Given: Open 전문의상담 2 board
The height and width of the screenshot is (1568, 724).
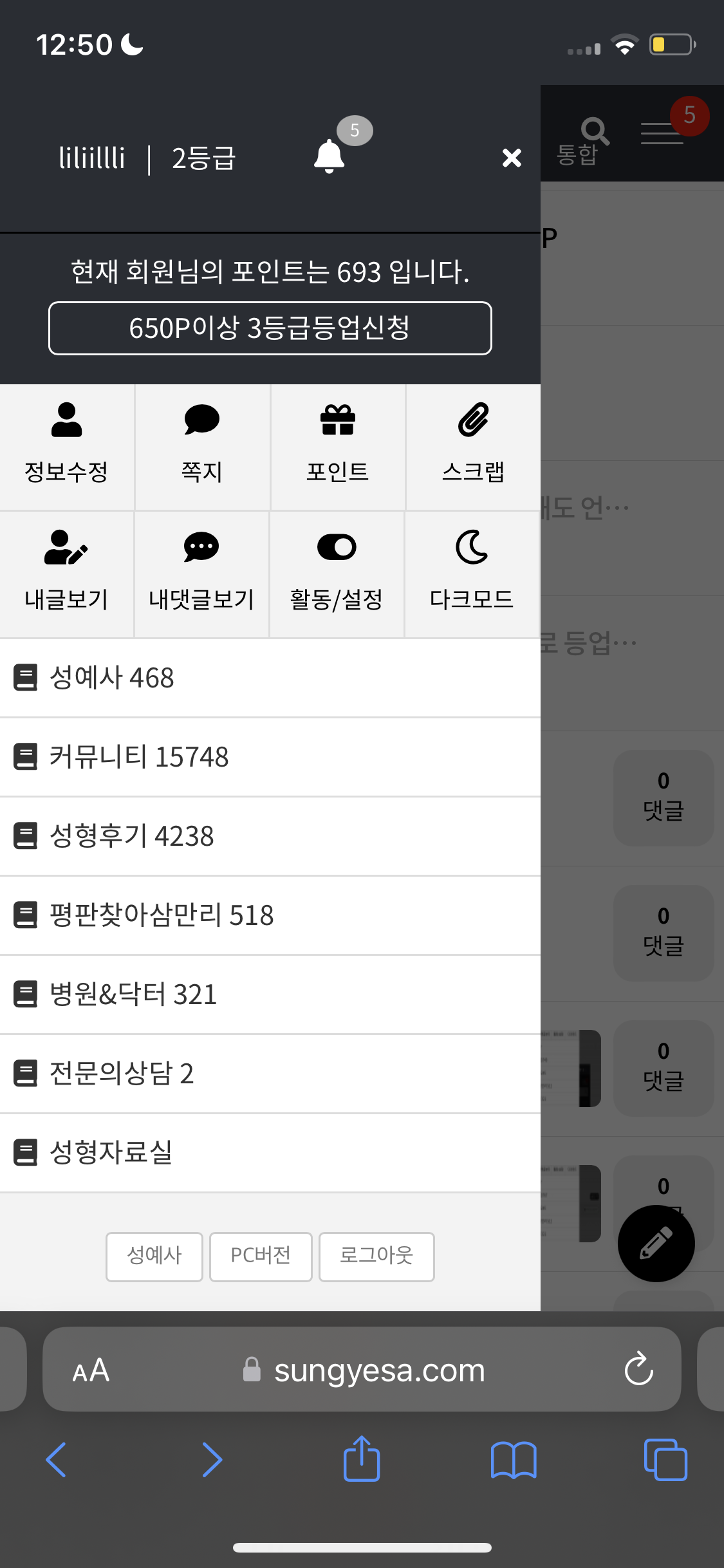Looking at the screenshot, I should tap(270, 1074).
